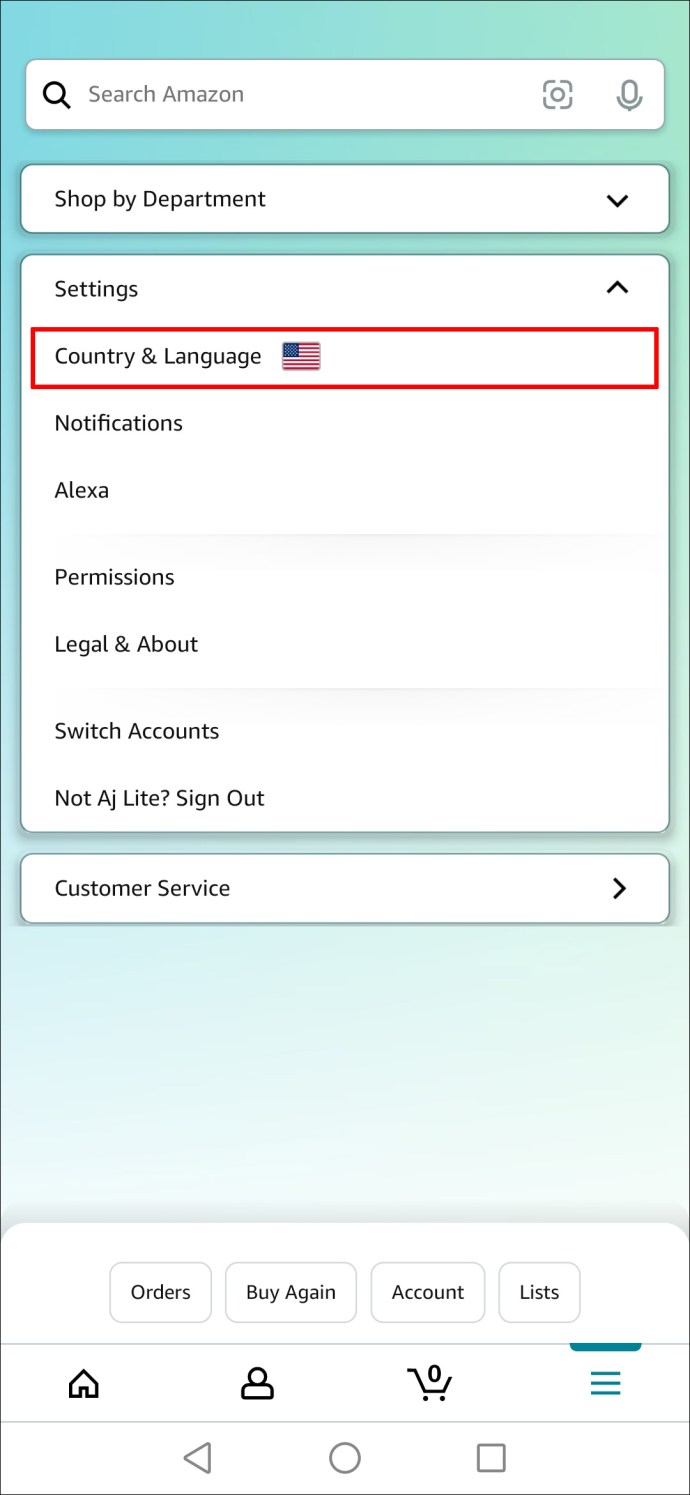This screenshot has width=690, height=1495.
Task: Open Notifications settings
Action: tap(119, 423)
